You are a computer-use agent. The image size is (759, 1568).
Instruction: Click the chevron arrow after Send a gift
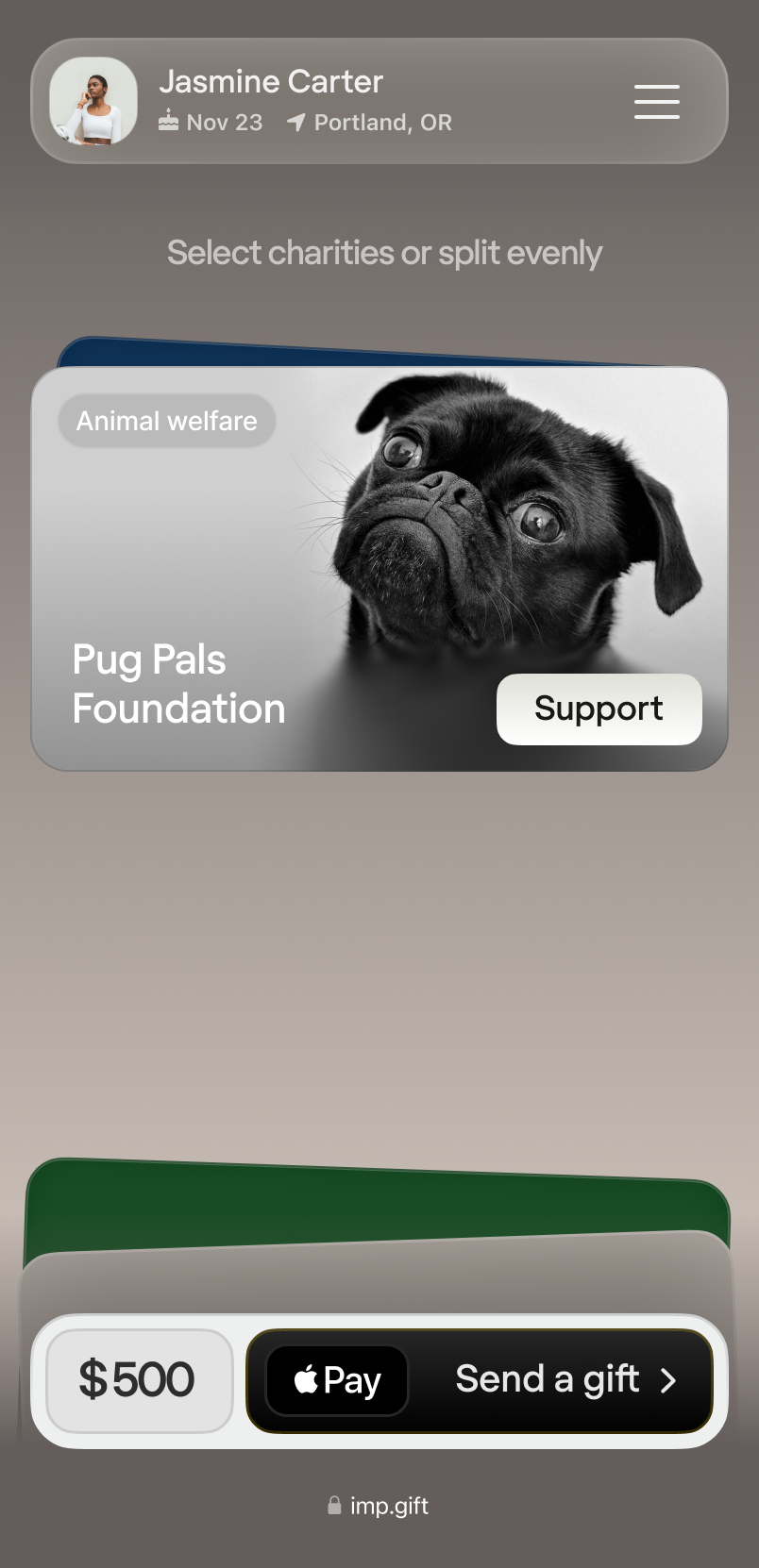669,1380
